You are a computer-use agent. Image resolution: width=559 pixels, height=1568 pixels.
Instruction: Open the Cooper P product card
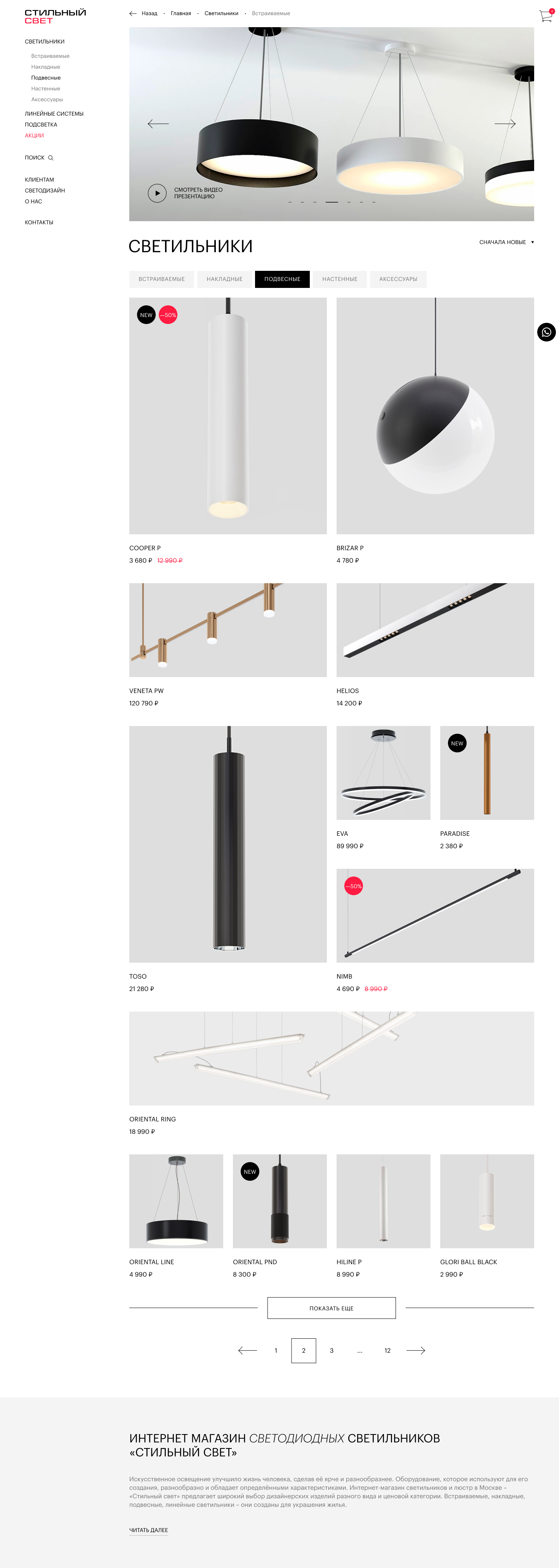pos(228,416)
